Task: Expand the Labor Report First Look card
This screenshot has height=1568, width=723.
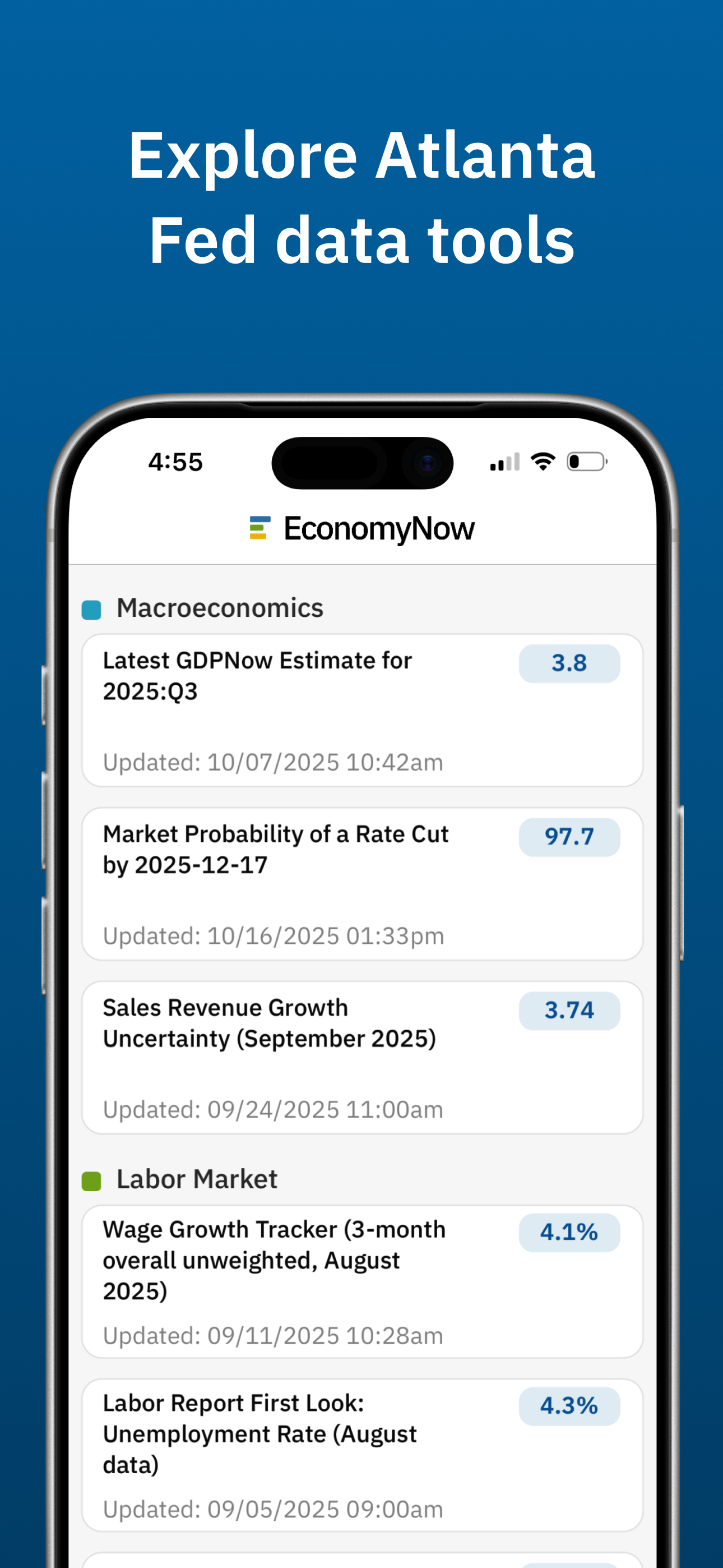Action: coord(361,1455)
